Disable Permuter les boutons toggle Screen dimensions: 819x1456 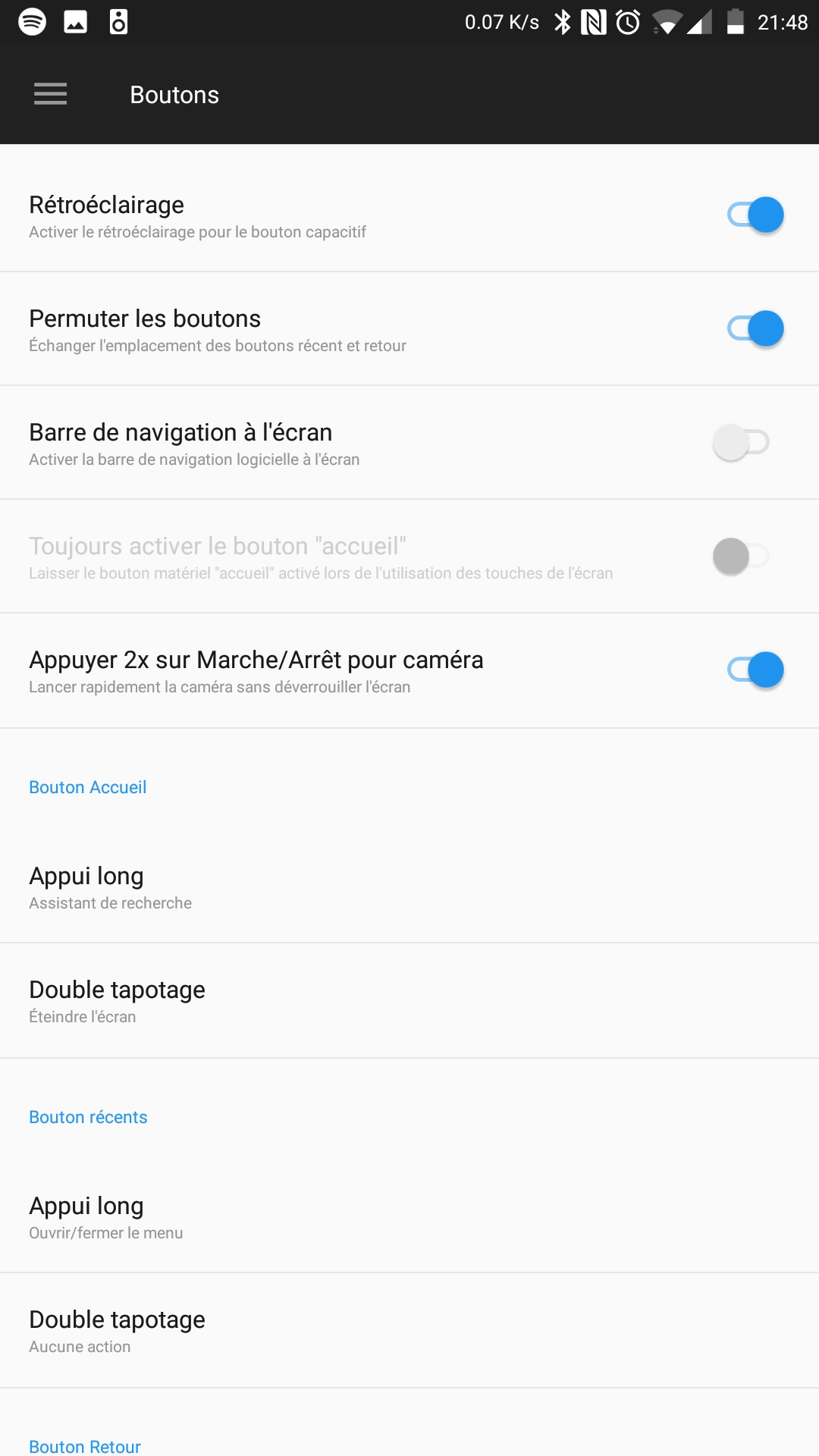tap(755, 329)
